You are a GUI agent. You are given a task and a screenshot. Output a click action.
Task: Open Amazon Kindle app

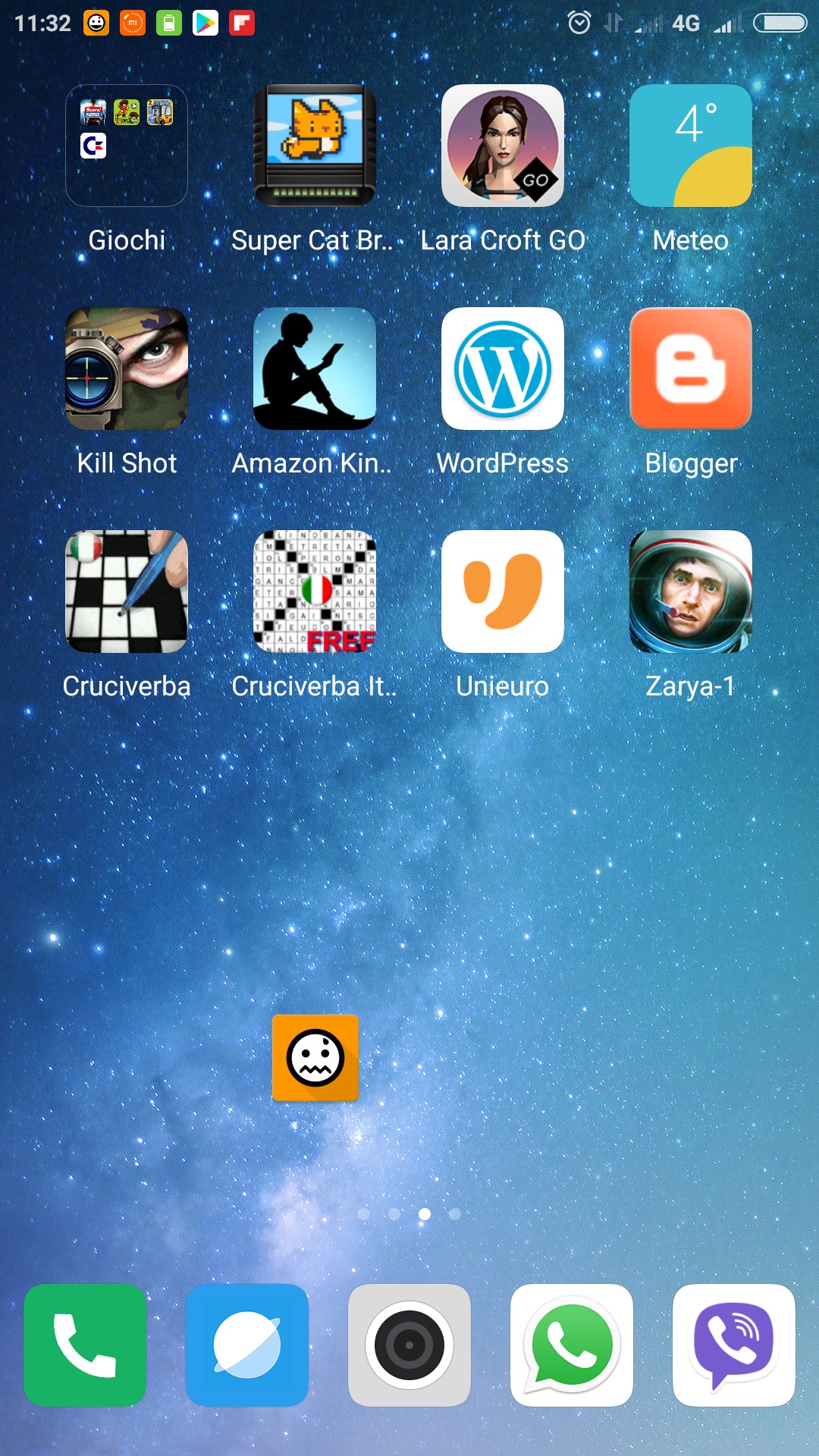[315, 369]
